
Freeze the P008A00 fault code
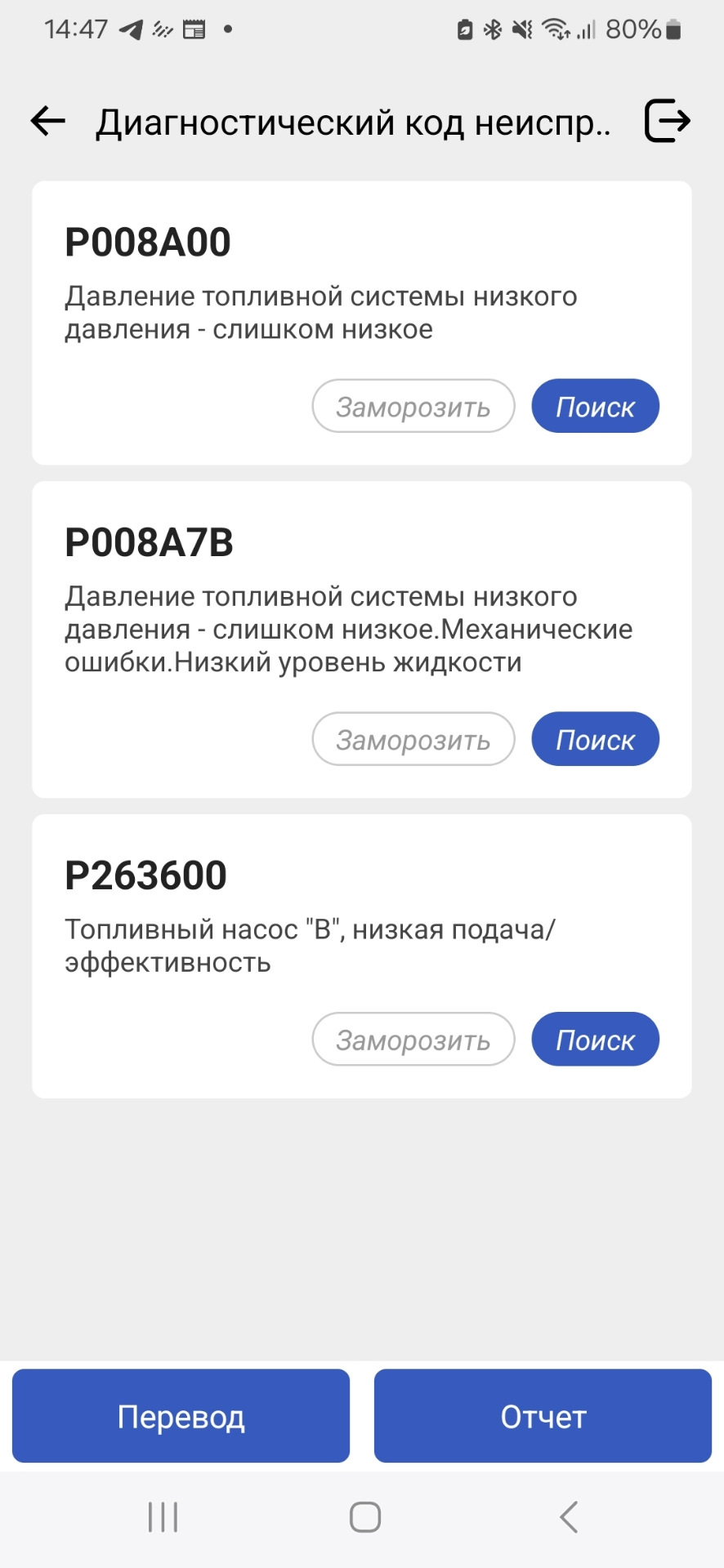(413, 406)
